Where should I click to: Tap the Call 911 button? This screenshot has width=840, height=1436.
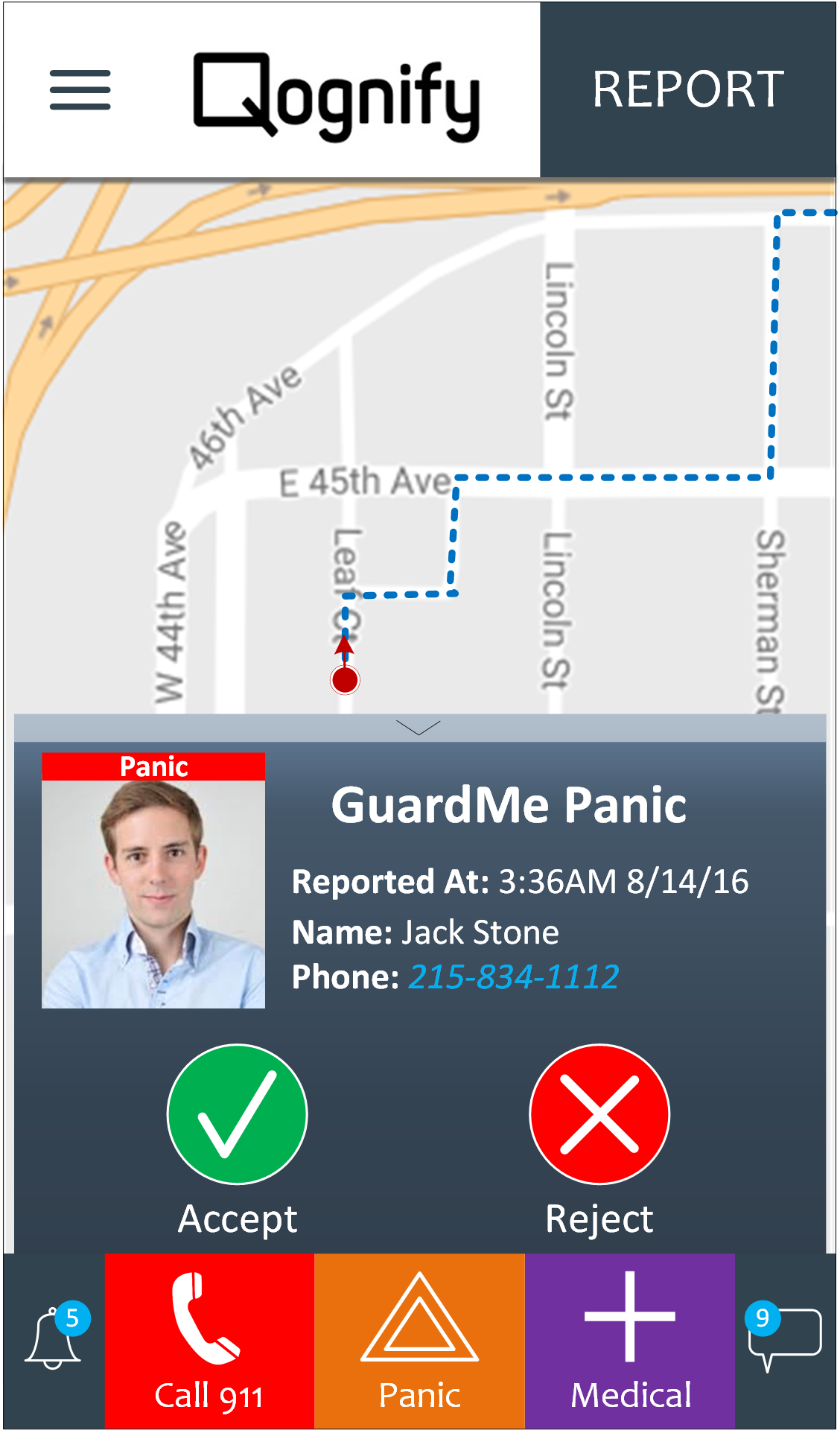[209, 1341]
